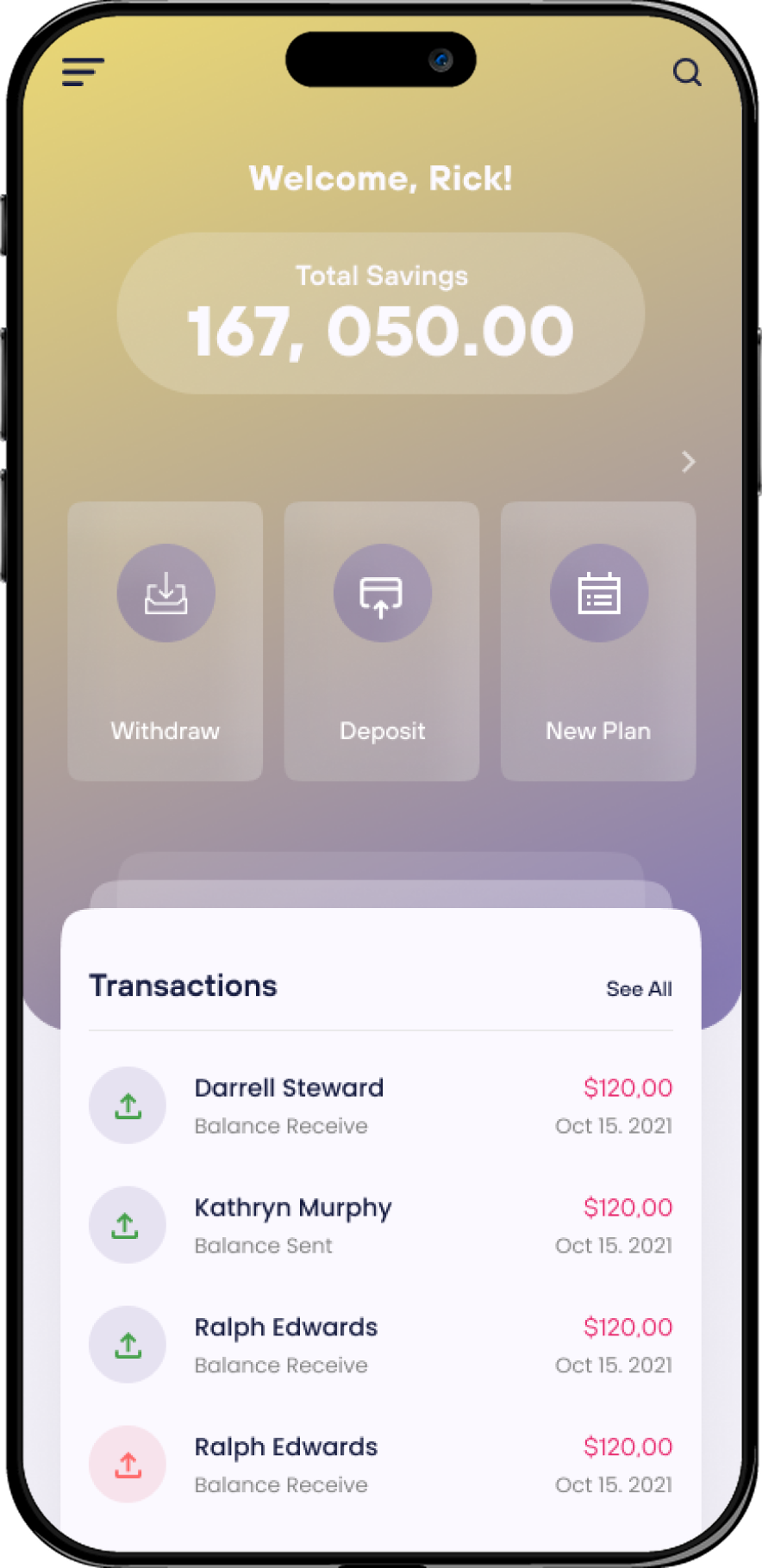Start a New Plan
This screenshot has height=1568, width=762.
(x=598, y=641)
